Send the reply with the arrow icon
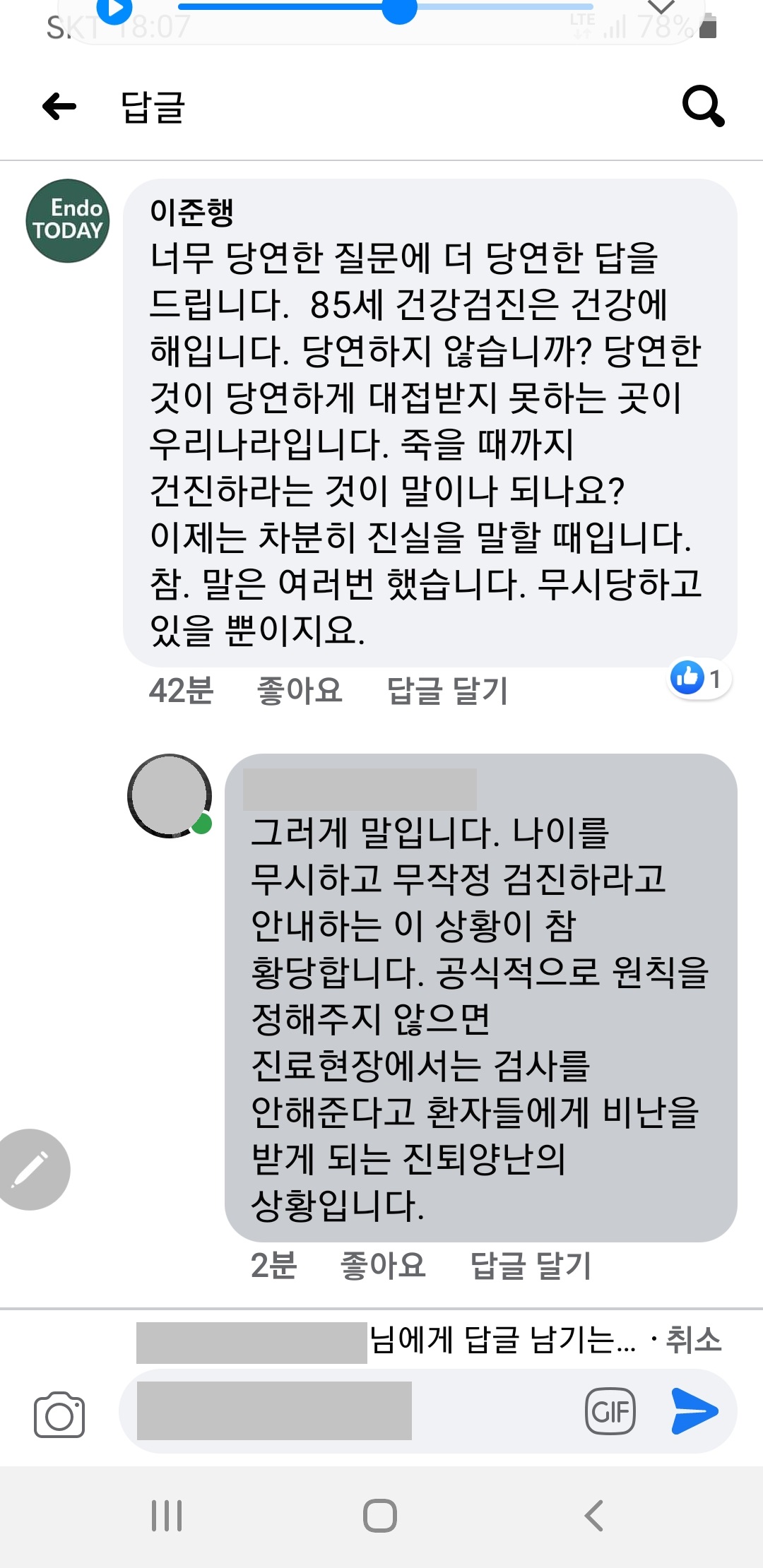This screenshot has height=1568, width=763. pos(694,1411)
